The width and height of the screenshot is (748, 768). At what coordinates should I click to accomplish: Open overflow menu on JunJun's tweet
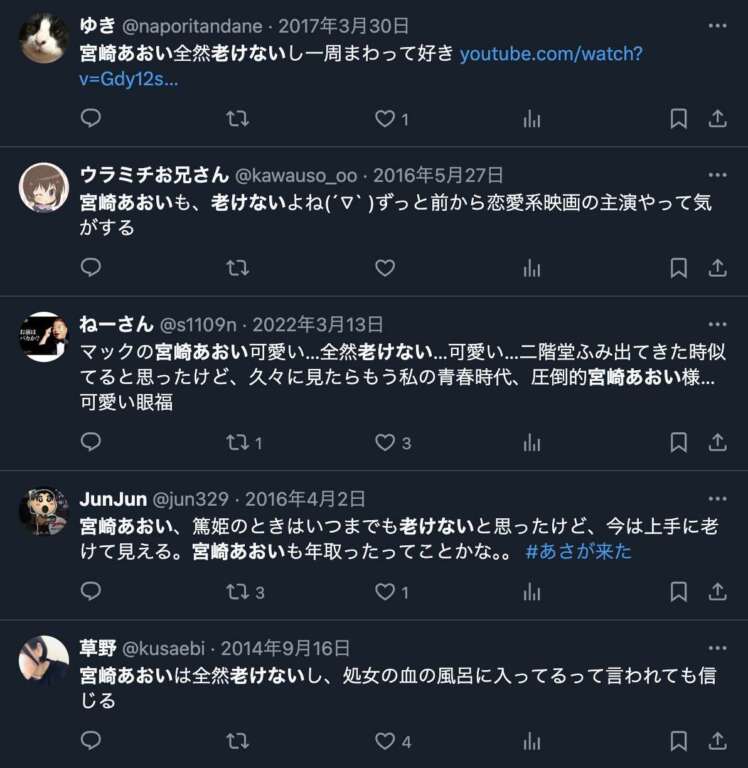(x=717, y=498)
